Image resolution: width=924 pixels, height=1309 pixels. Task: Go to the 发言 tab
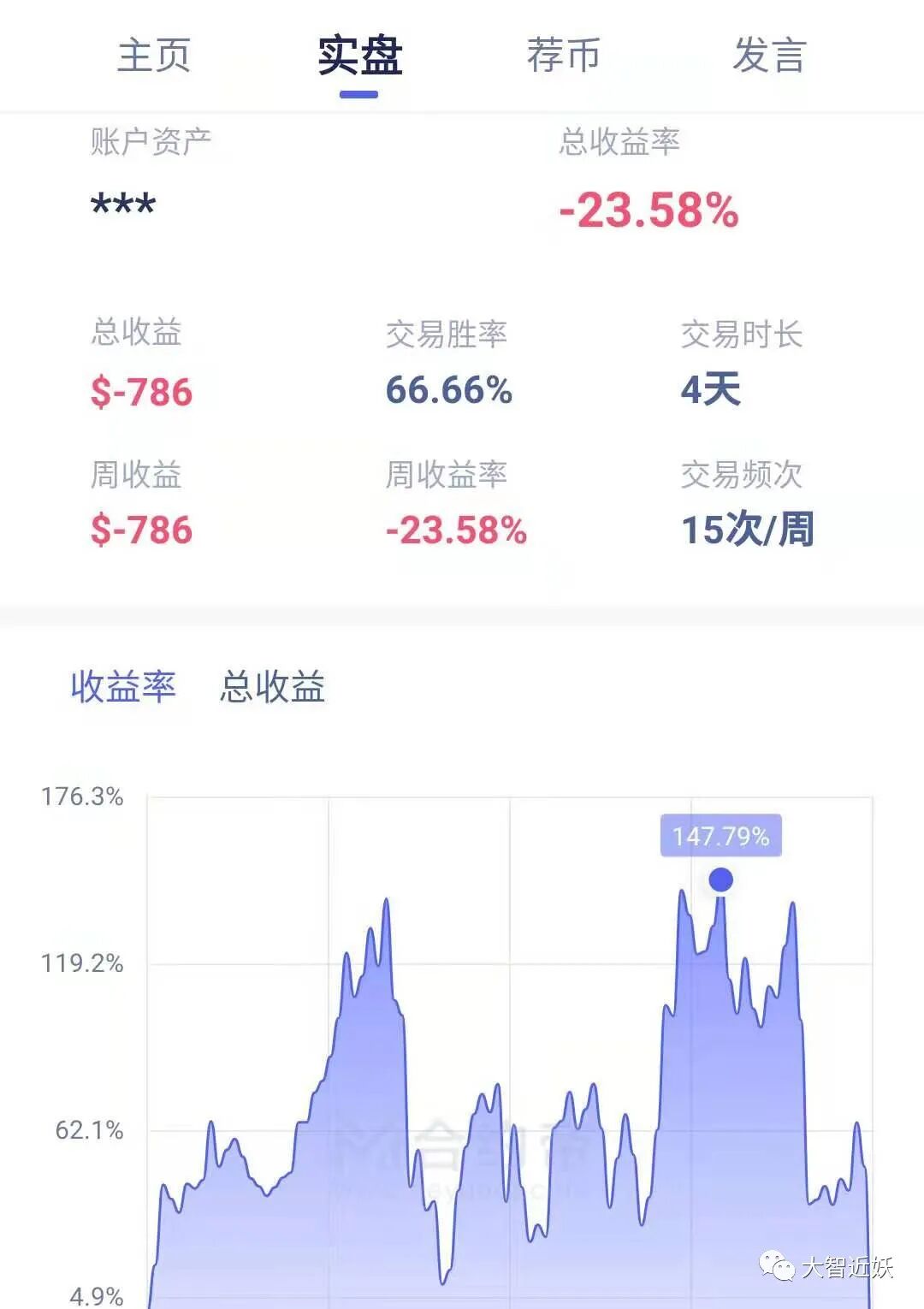click(769, 56)
